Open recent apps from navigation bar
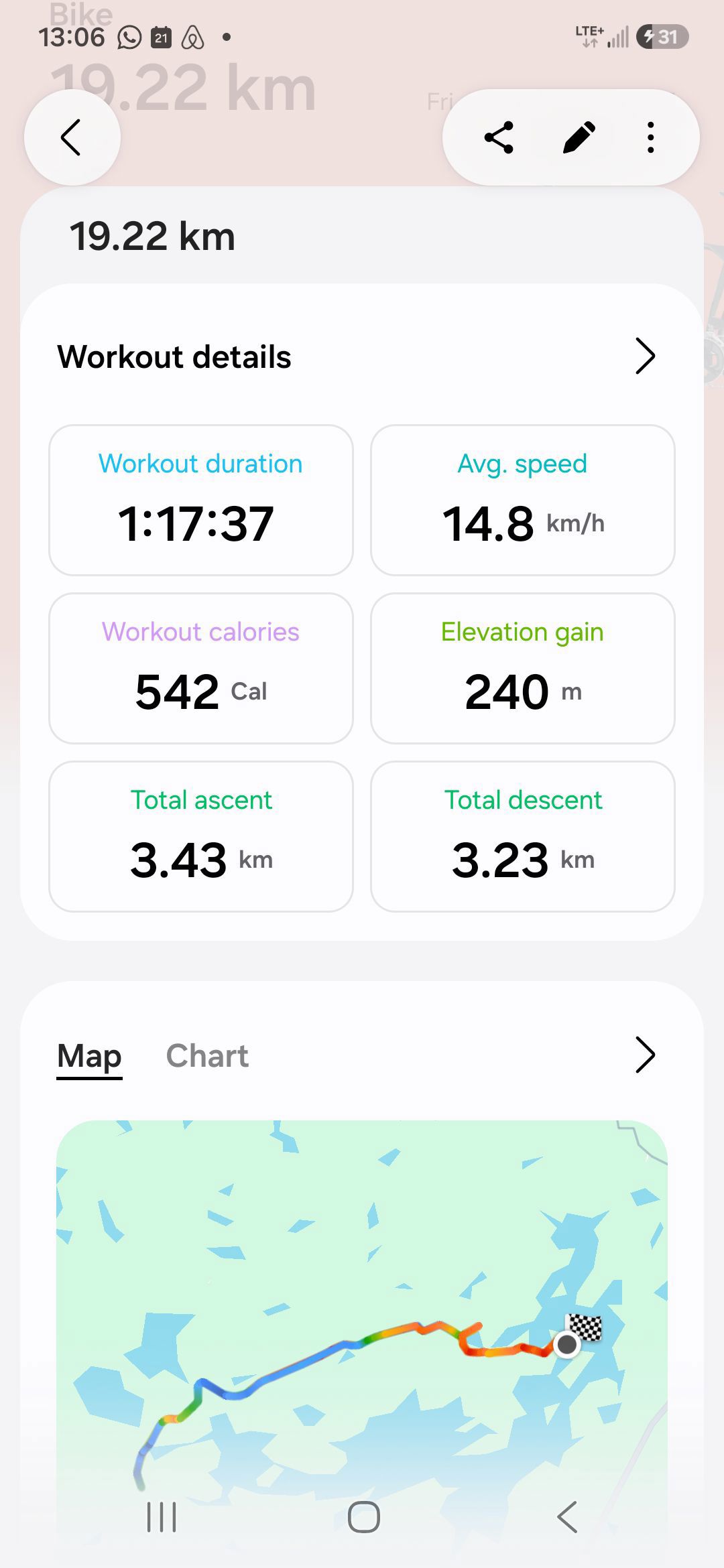Viewport: 724px width, 1568px height. tap(162, 1516)
